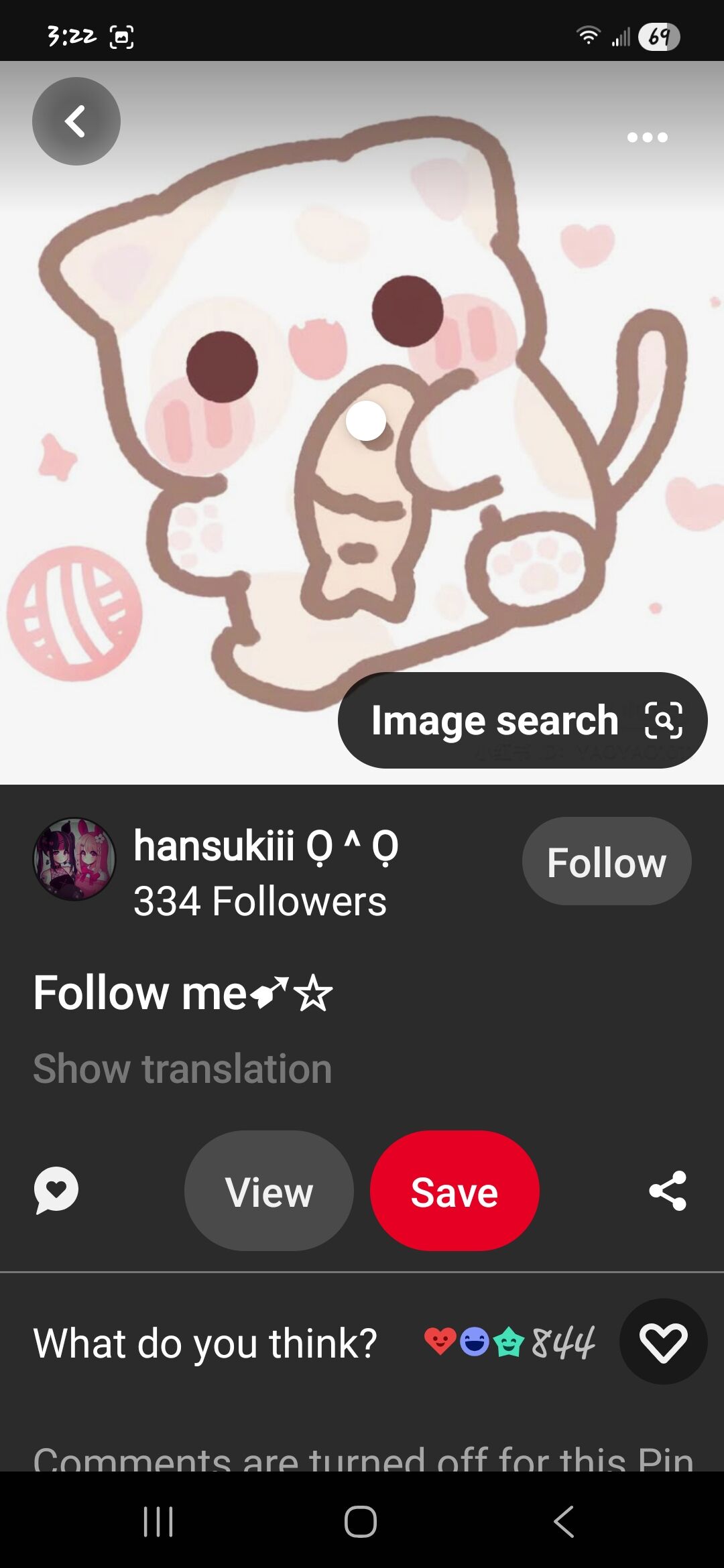The width and height of the screenshot is (724, 1568).
Task: Save this Pin
Action: 455,1191
